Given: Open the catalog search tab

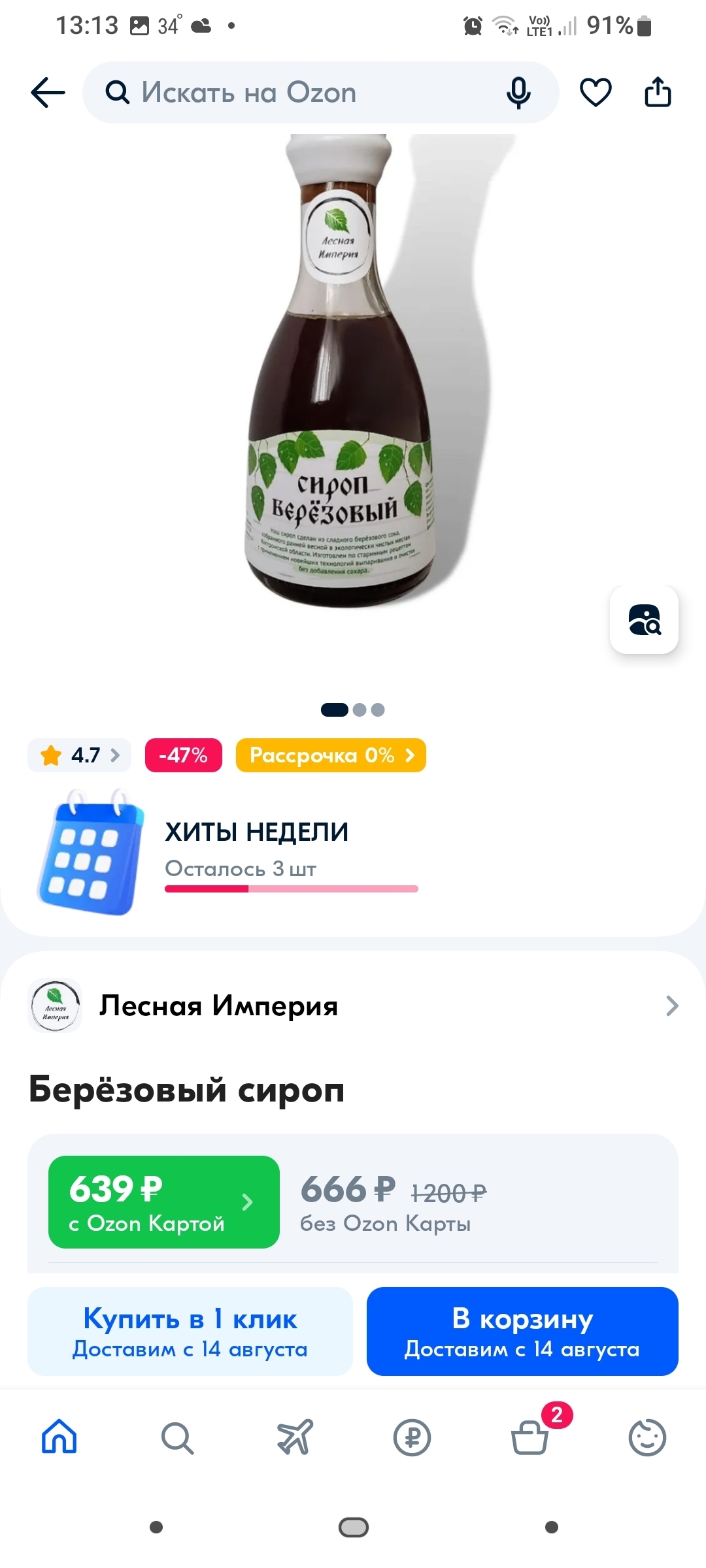Looking at the screenshot, I should pyautogui.click(x=176, y=1437).
